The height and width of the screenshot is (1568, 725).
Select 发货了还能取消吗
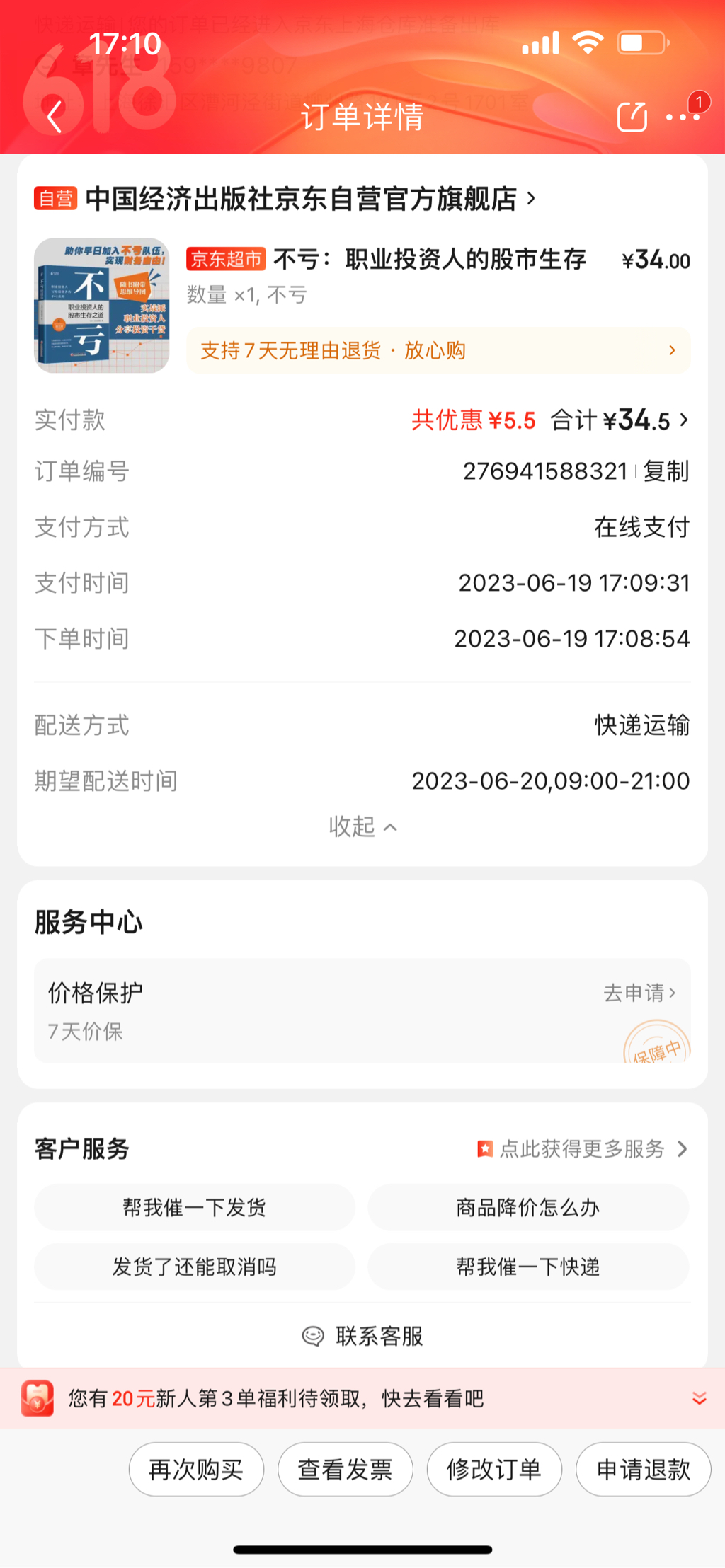tap(195, 1267)
